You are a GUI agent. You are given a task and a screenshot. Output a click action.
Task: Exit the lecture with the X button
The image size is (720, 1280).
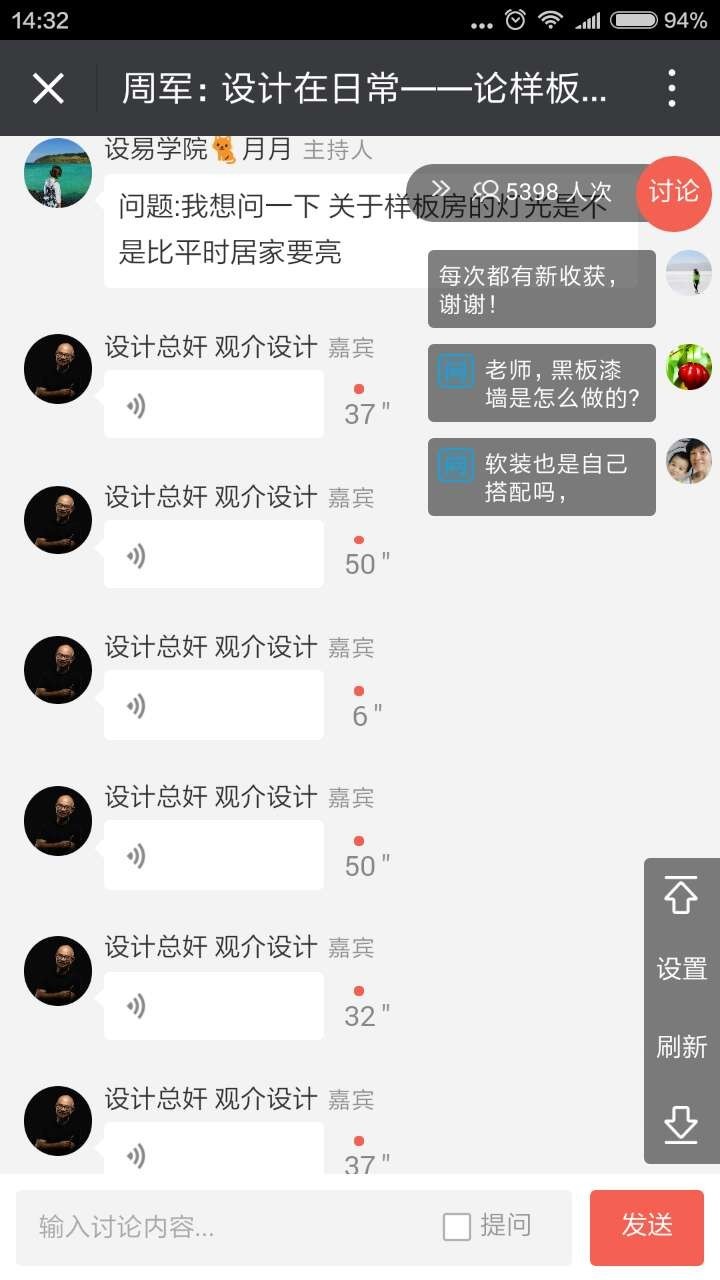[x=48, y=88]
